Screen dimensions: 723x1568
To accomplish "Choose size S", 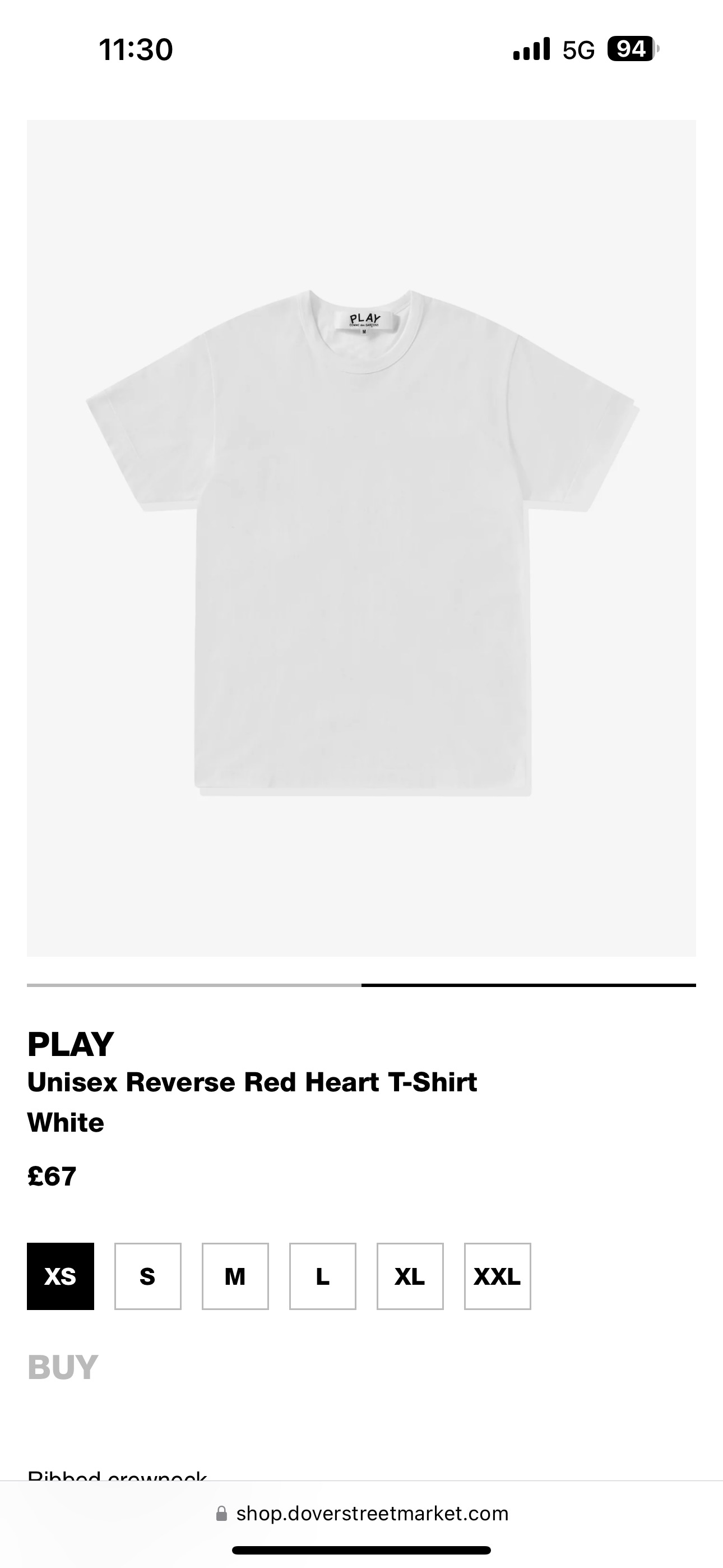I will (148, 1276).
